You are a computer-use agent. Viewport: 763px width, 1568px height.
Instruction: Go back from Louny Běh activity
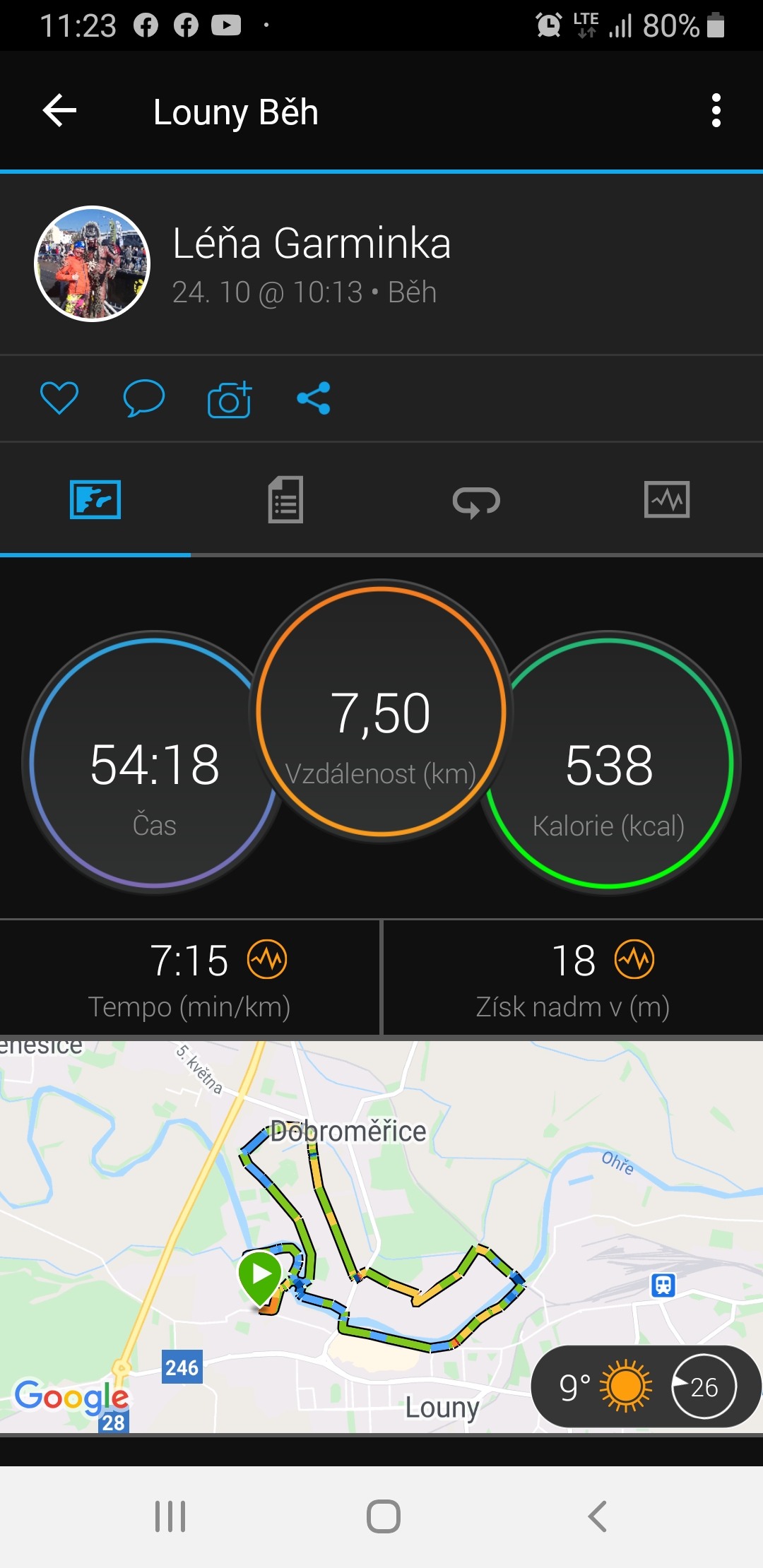tap(59, 111)
